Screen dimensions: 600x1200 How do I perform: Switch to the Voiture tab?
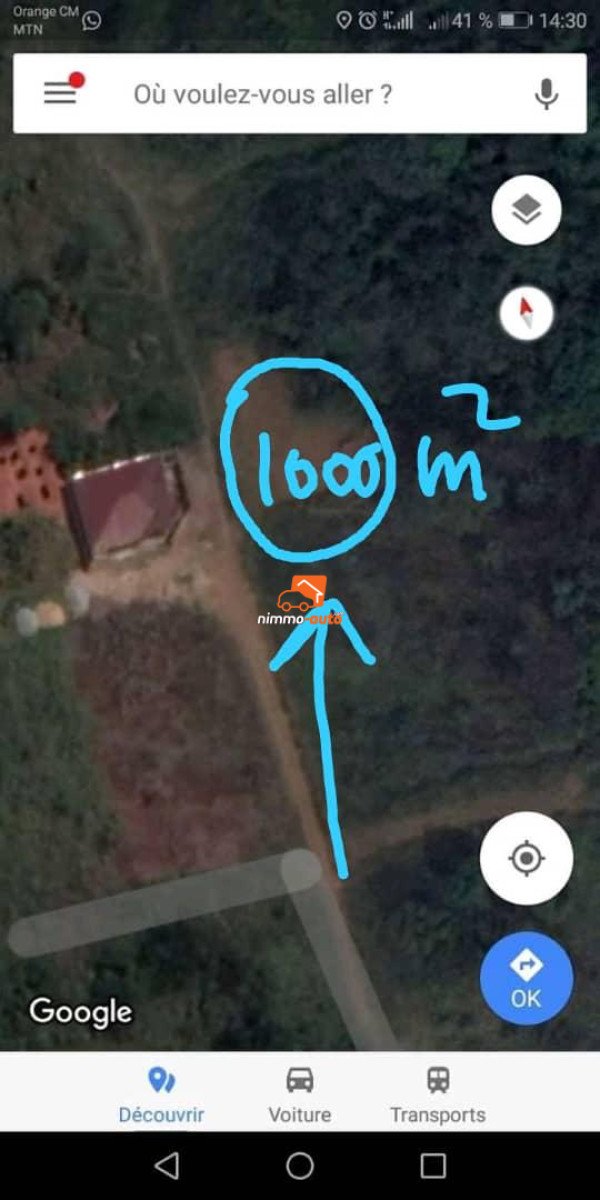point(300,1094)
